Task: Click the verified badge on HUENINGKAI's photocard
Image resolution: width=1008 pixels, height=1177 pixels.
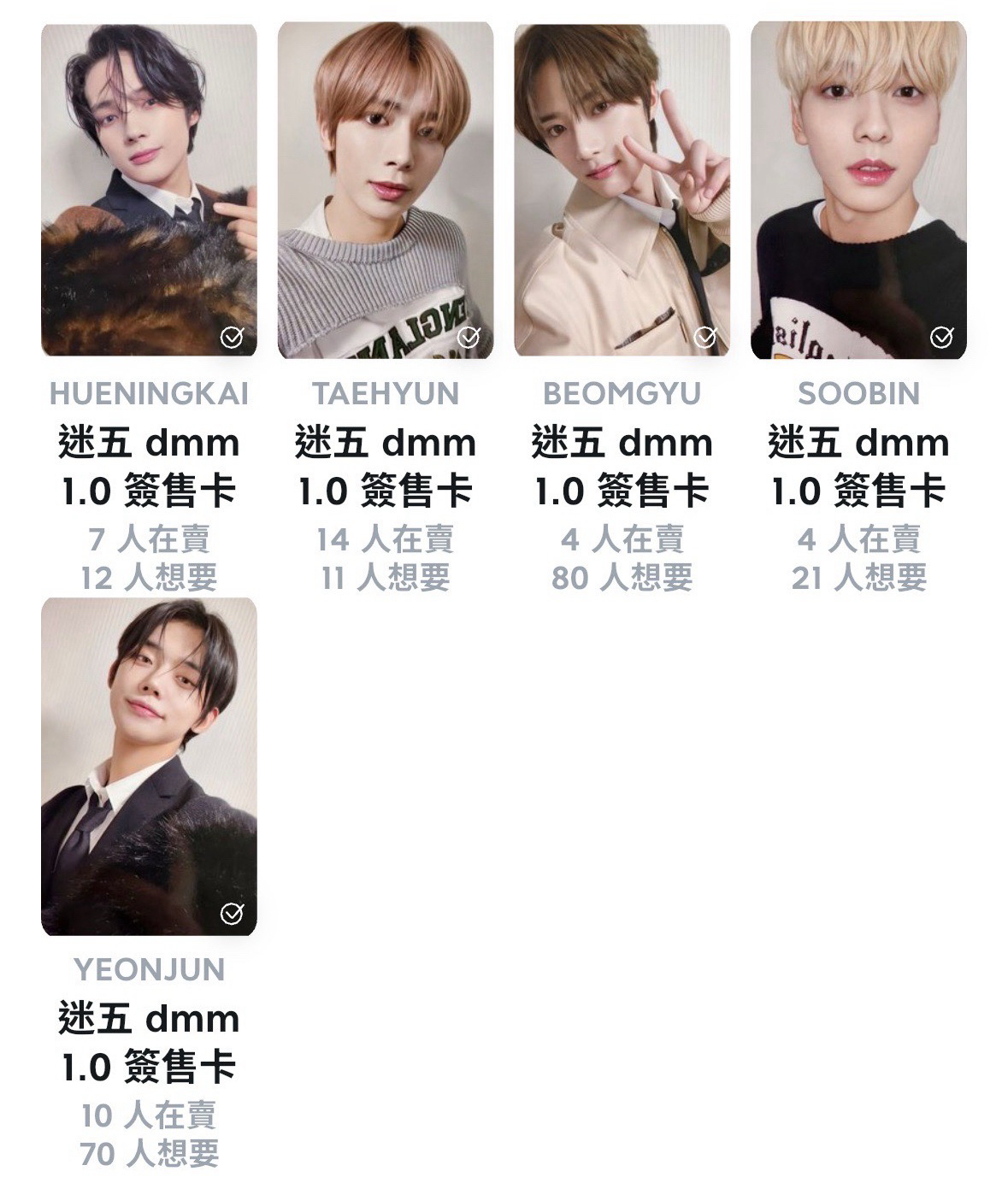Action: tap(230, 339)
